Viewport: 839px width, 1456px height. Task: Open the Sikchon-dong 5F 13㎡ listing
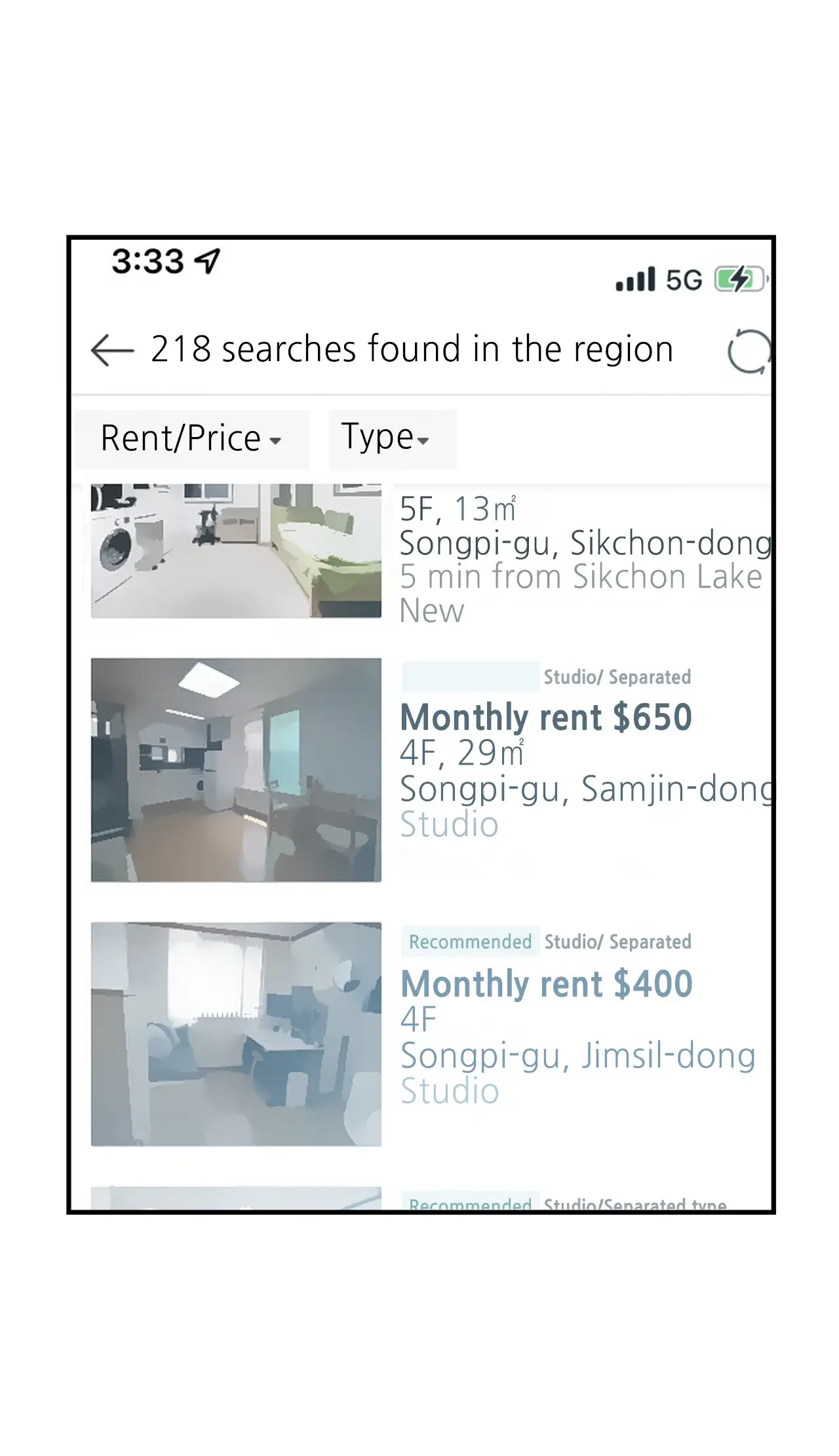(433, 554)
